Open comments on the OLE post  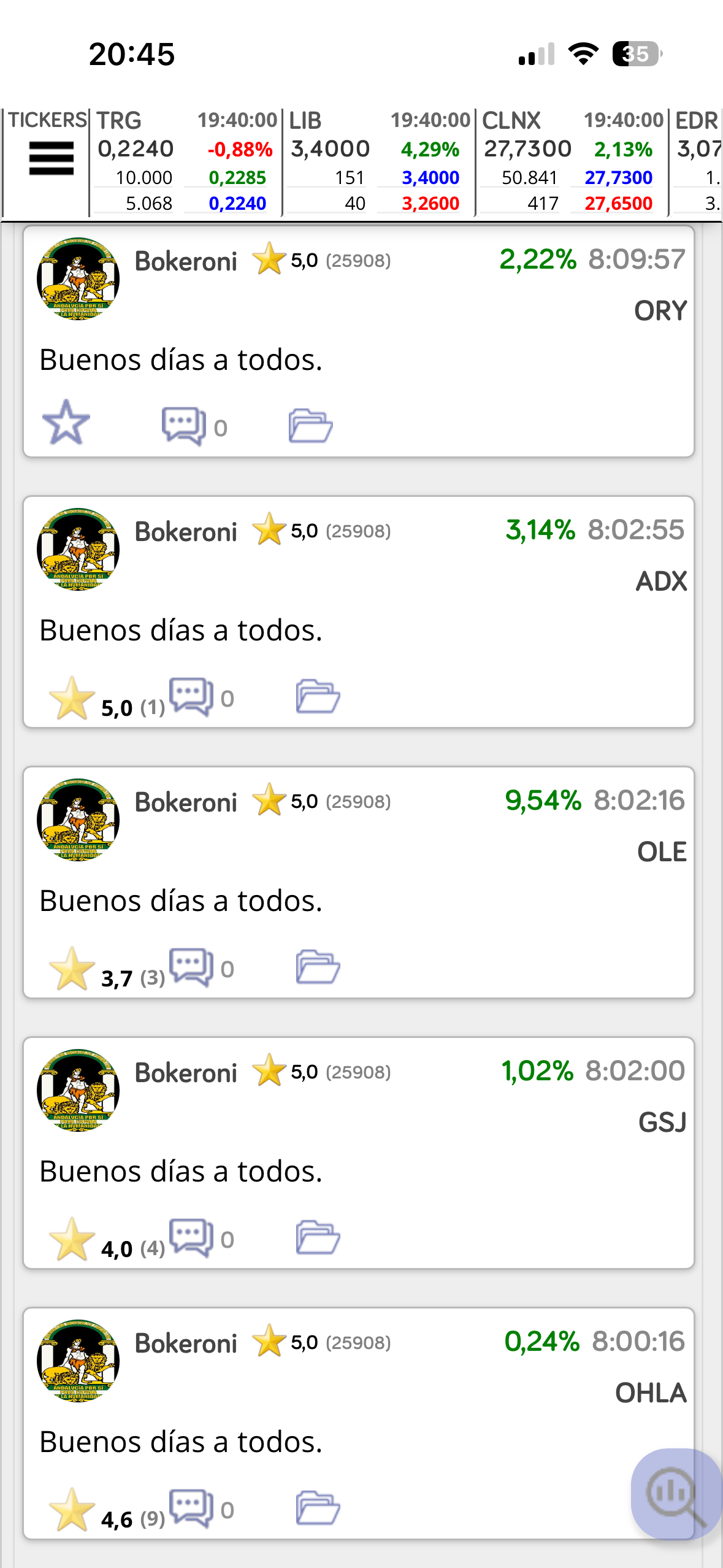click(191, 966)
